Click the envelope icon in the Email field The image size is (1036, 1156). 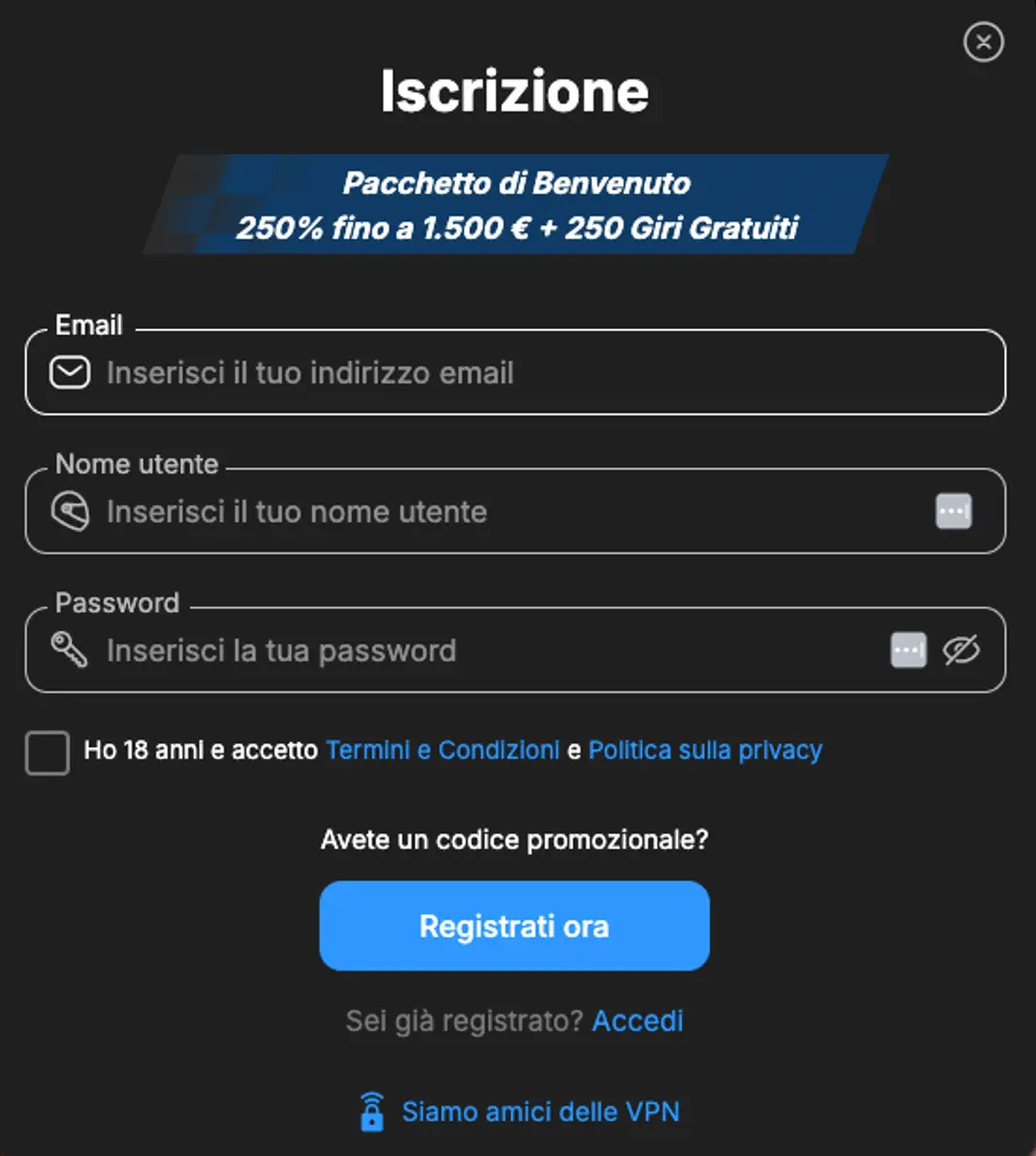tap(69, 373)
